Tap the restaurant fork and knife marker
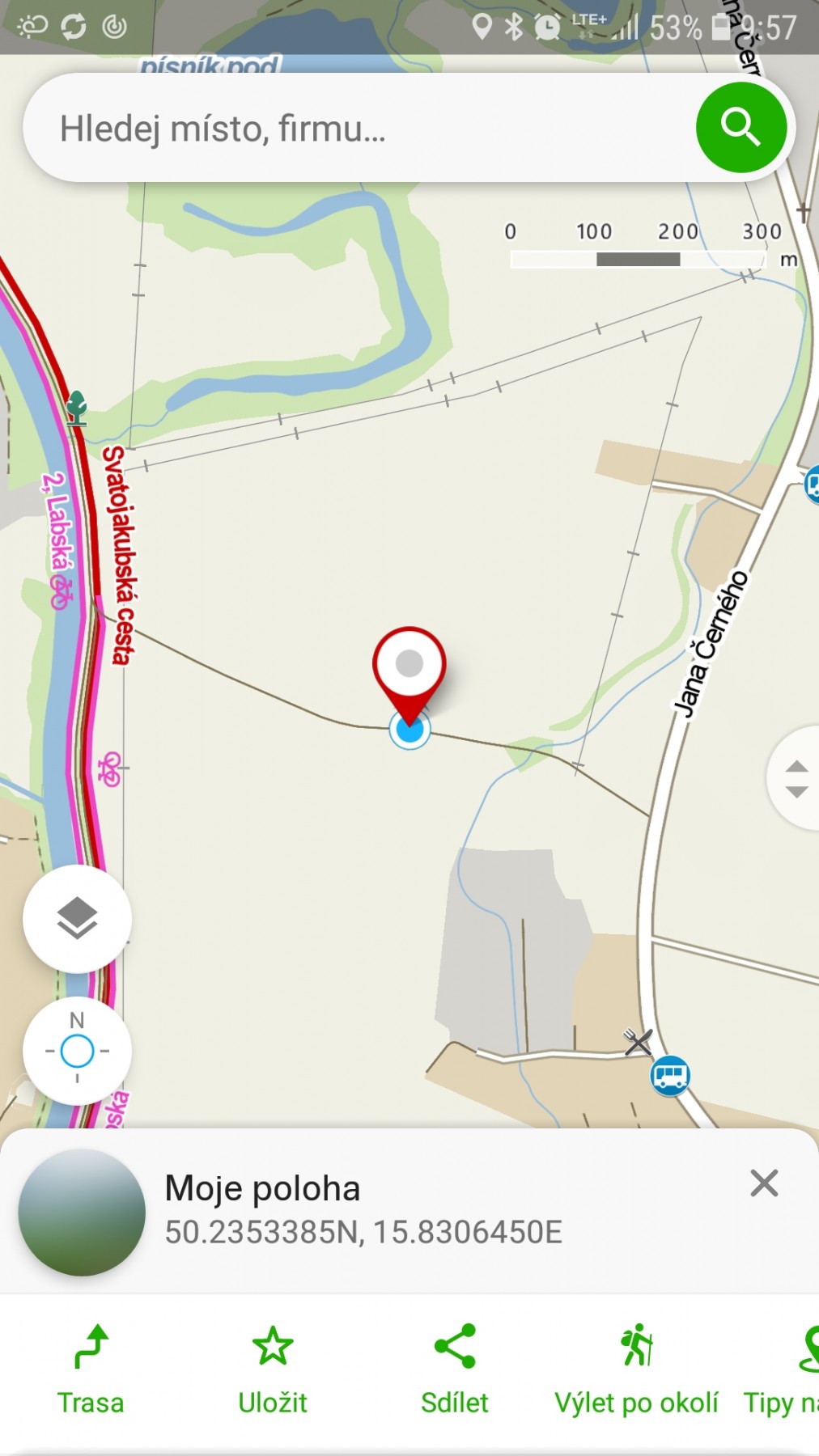Viewport: 819px width, 1456px height. coord(638,1042)
